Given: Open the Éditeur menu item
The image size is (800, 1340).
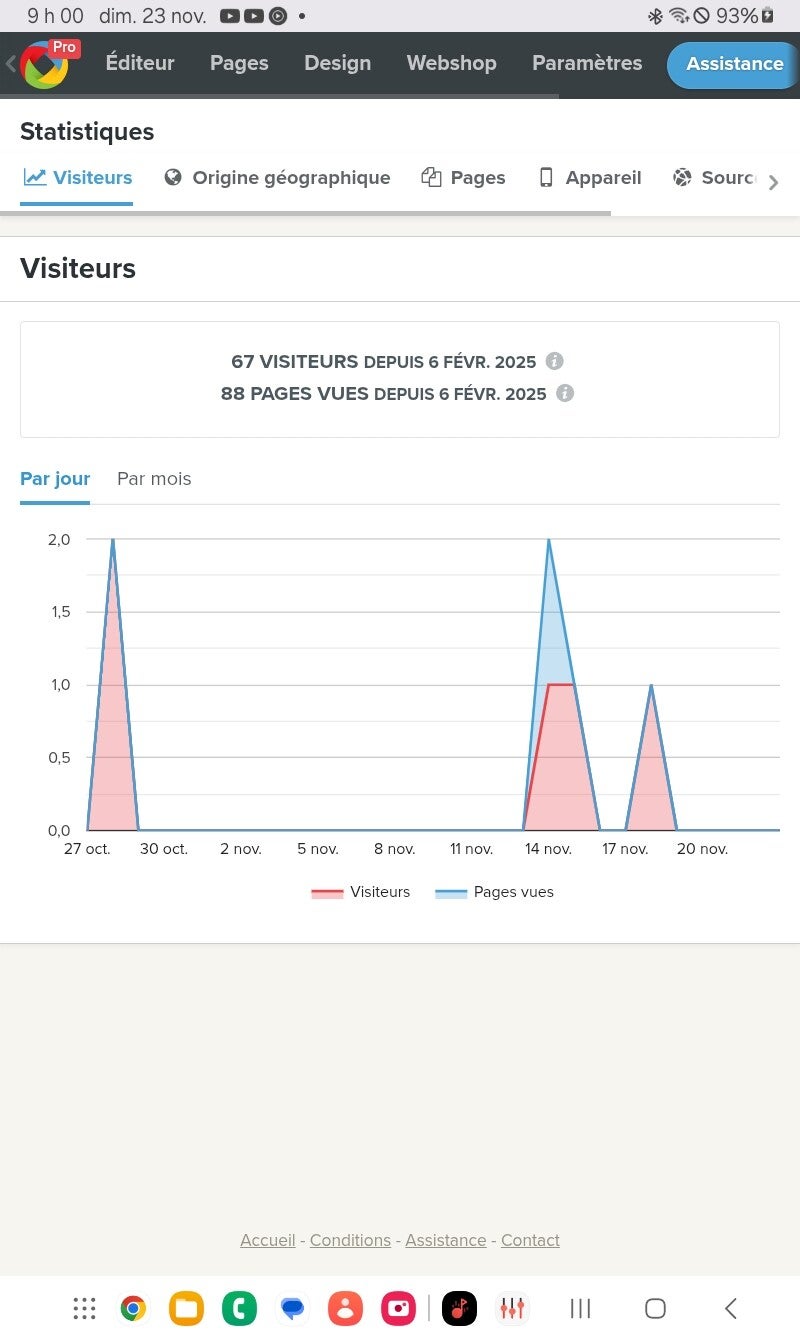Looking at the screenshot, I should click(x=140, y=63).
